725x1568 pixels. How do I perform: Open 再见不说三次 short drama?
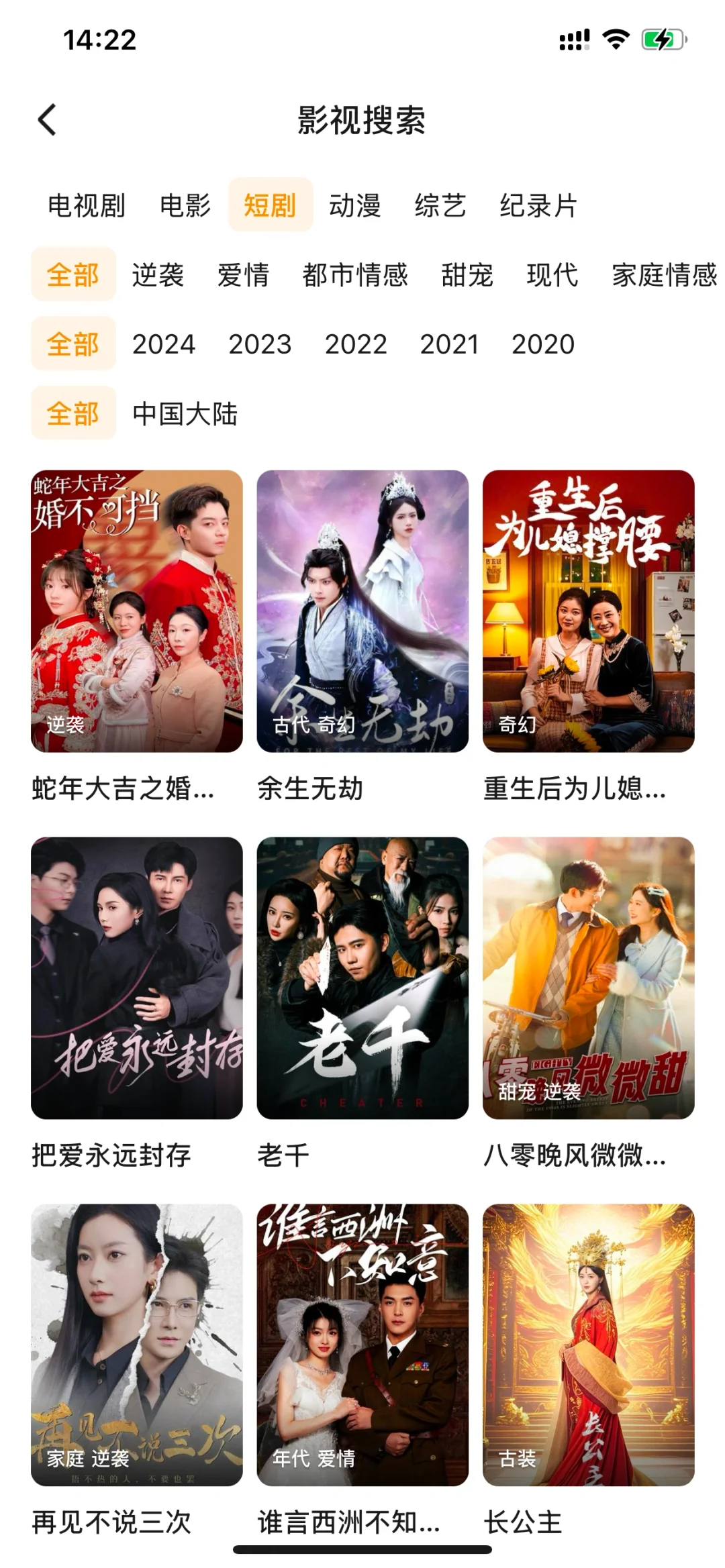137,1345
